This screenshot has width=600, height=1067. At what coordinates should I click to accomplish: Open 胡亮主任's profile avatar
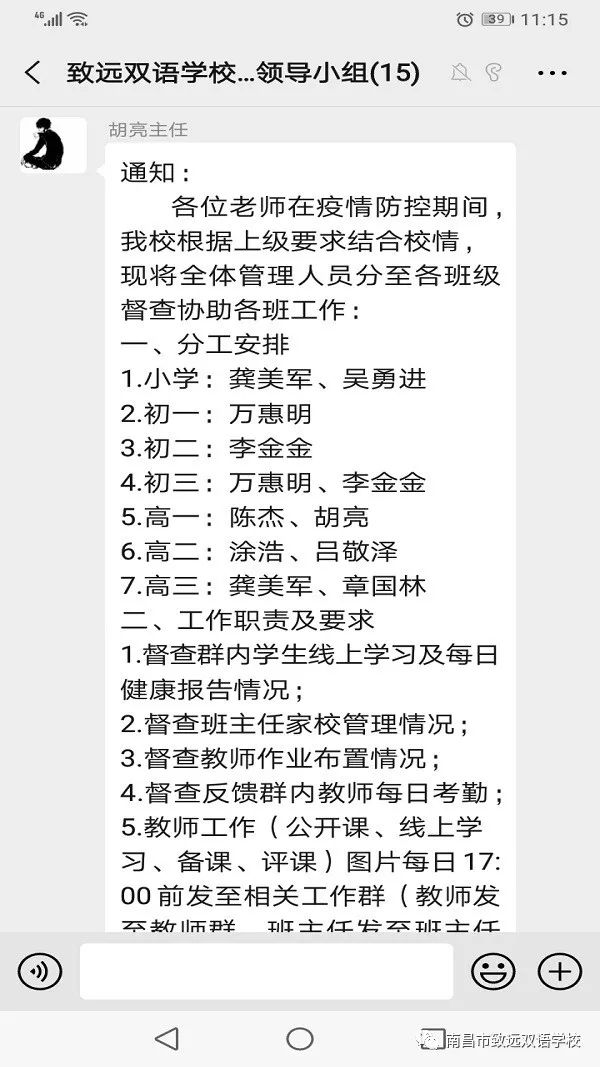53,145
